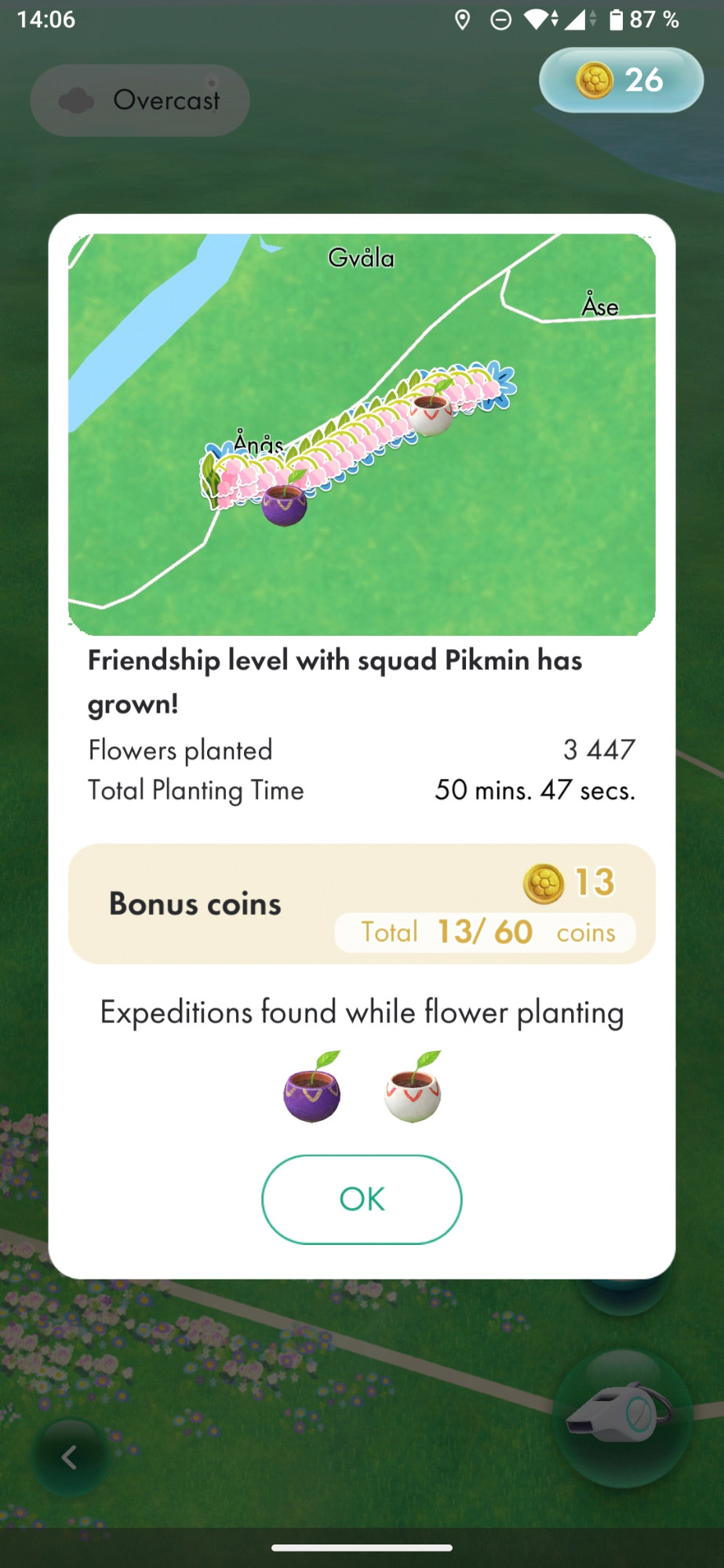This screenshot has height=1568, width=724.
Task: Tap the purple expedition seedling pot
Action: [312, 1087]
